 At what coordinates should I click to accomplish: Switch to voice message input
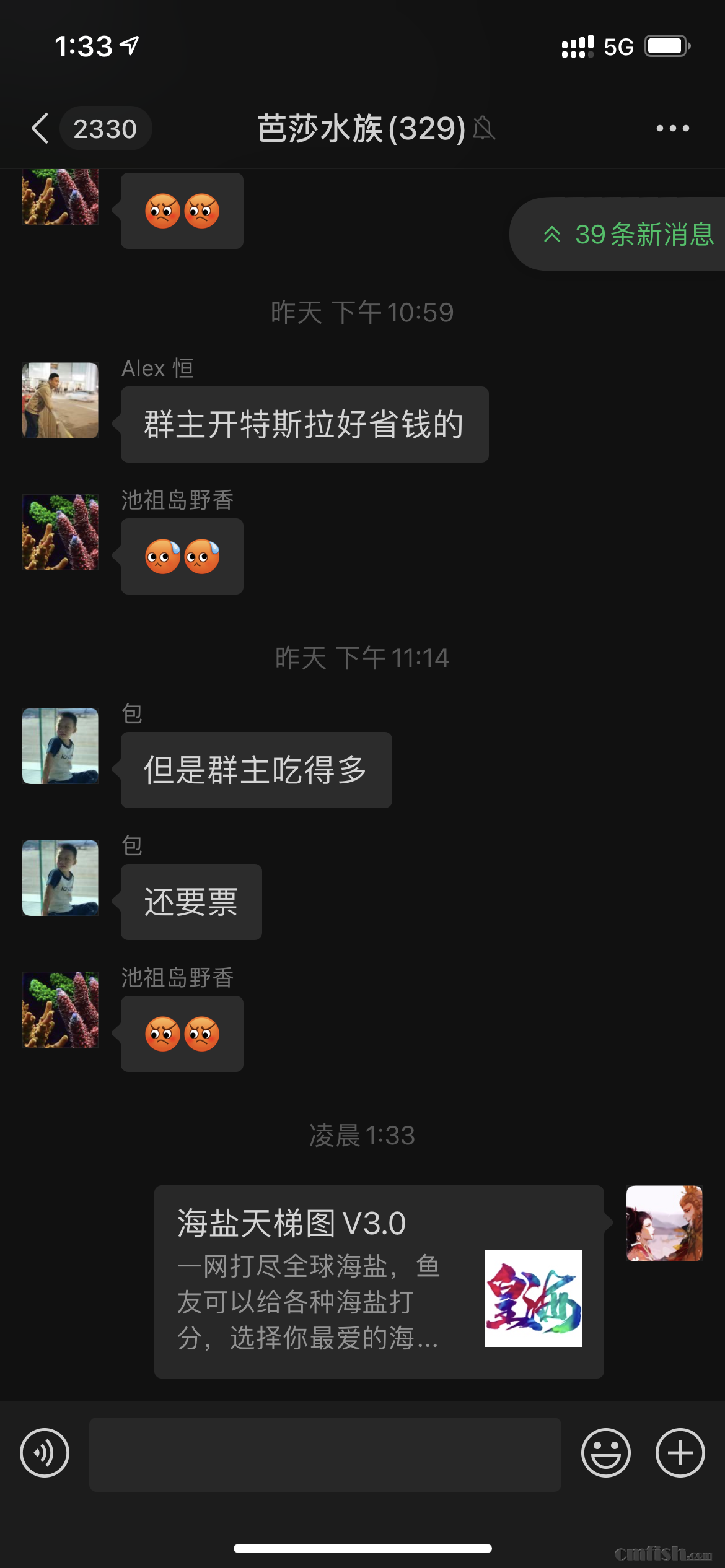[x=45, y=1453]
